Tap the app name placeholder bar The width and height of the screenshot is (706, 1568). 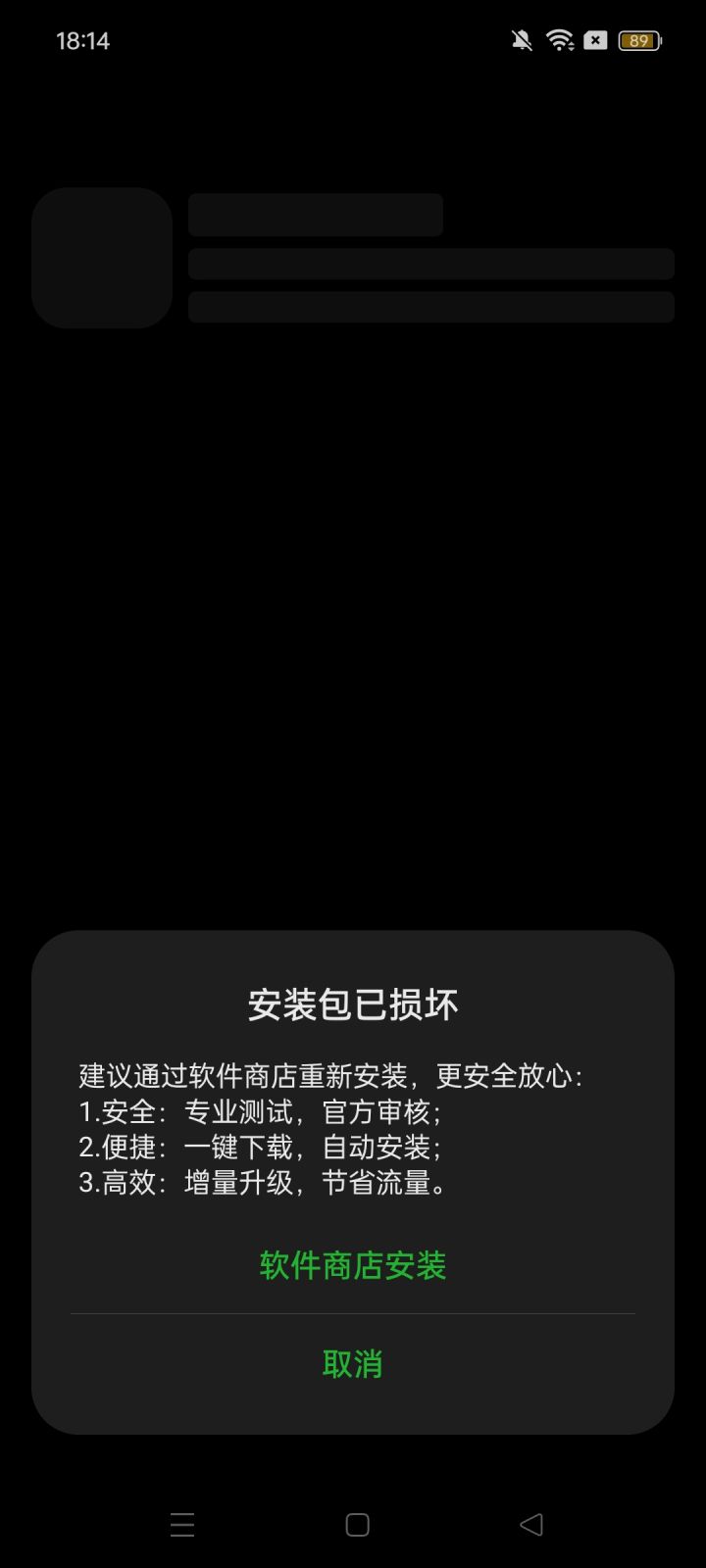coord(318,215)
